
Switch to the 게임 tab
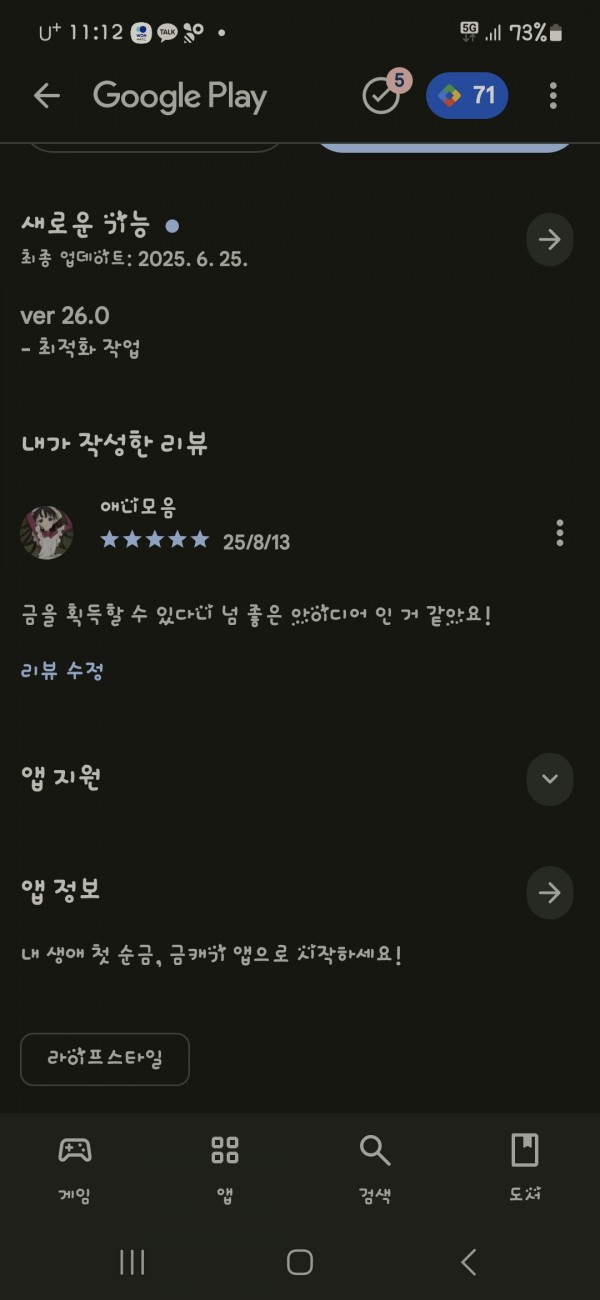coord(75,1168)
